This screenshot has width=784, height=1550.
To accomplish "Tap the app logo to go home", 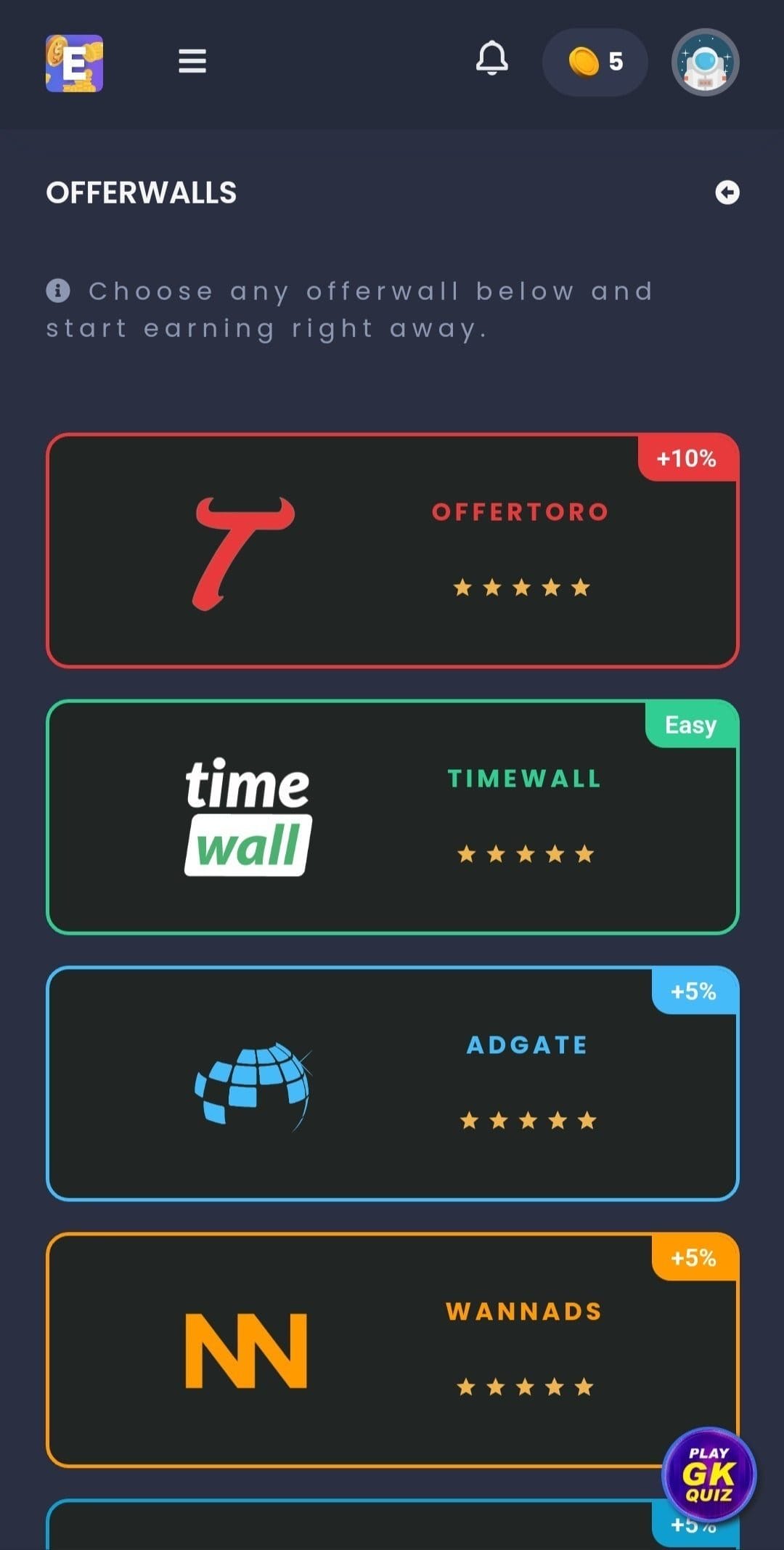I will [x=74, y=63].
